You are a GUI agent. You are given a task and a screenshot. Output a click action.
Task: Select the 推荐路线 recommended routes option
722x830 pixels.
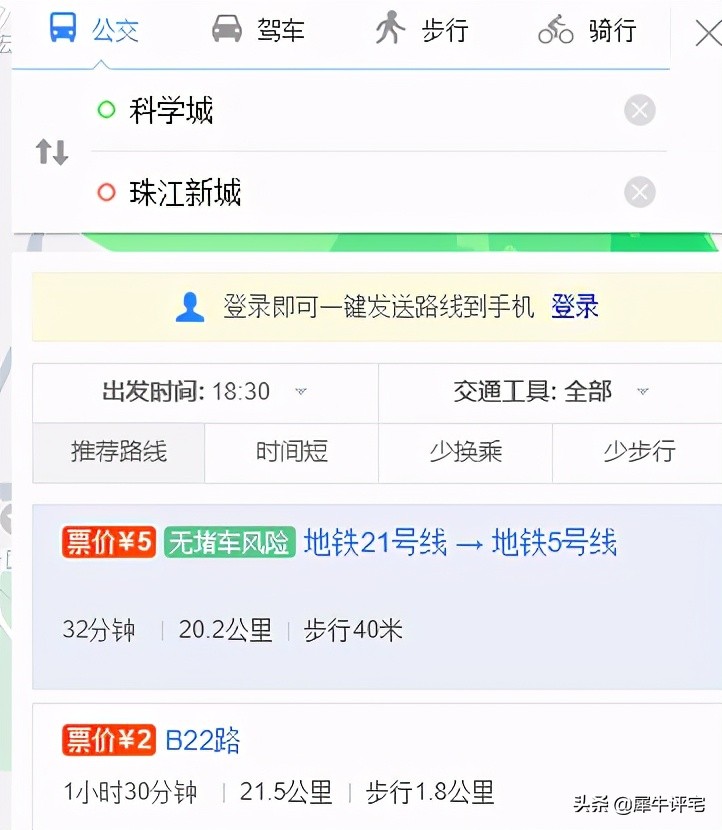(117, 452)
